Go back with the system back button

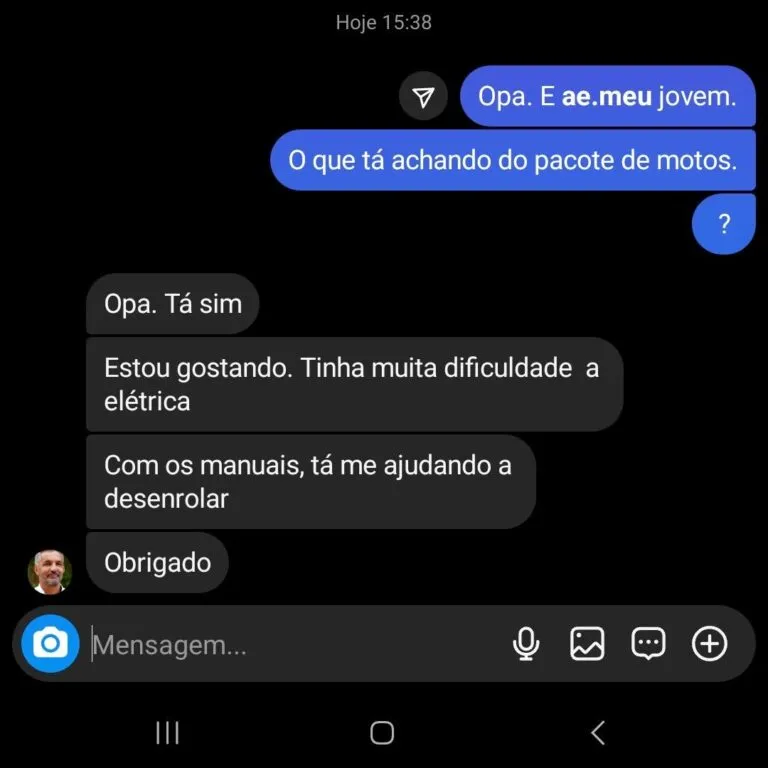coord(598,733)
